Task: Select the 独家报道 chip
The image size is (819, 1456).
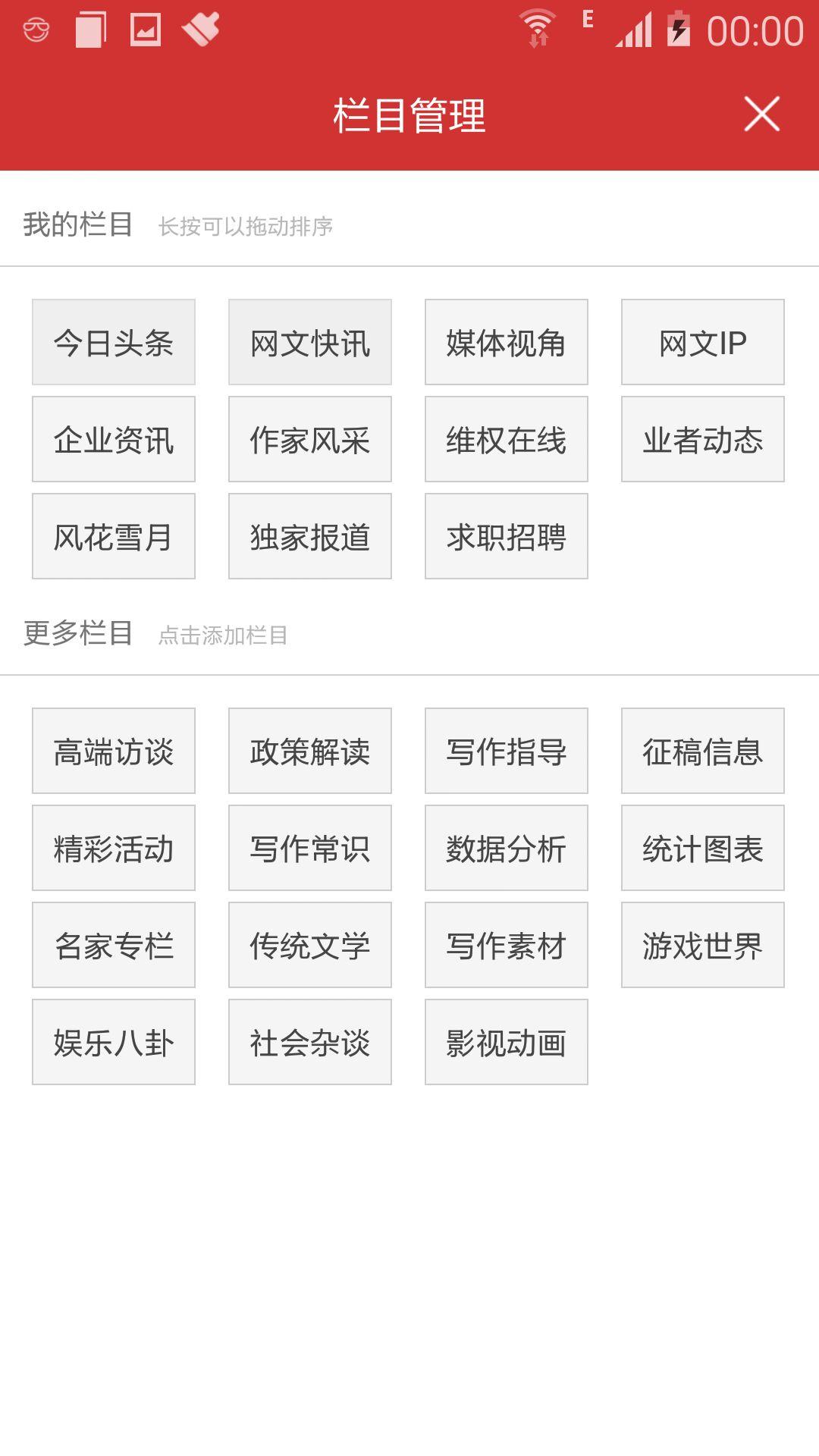Action: 310,536
